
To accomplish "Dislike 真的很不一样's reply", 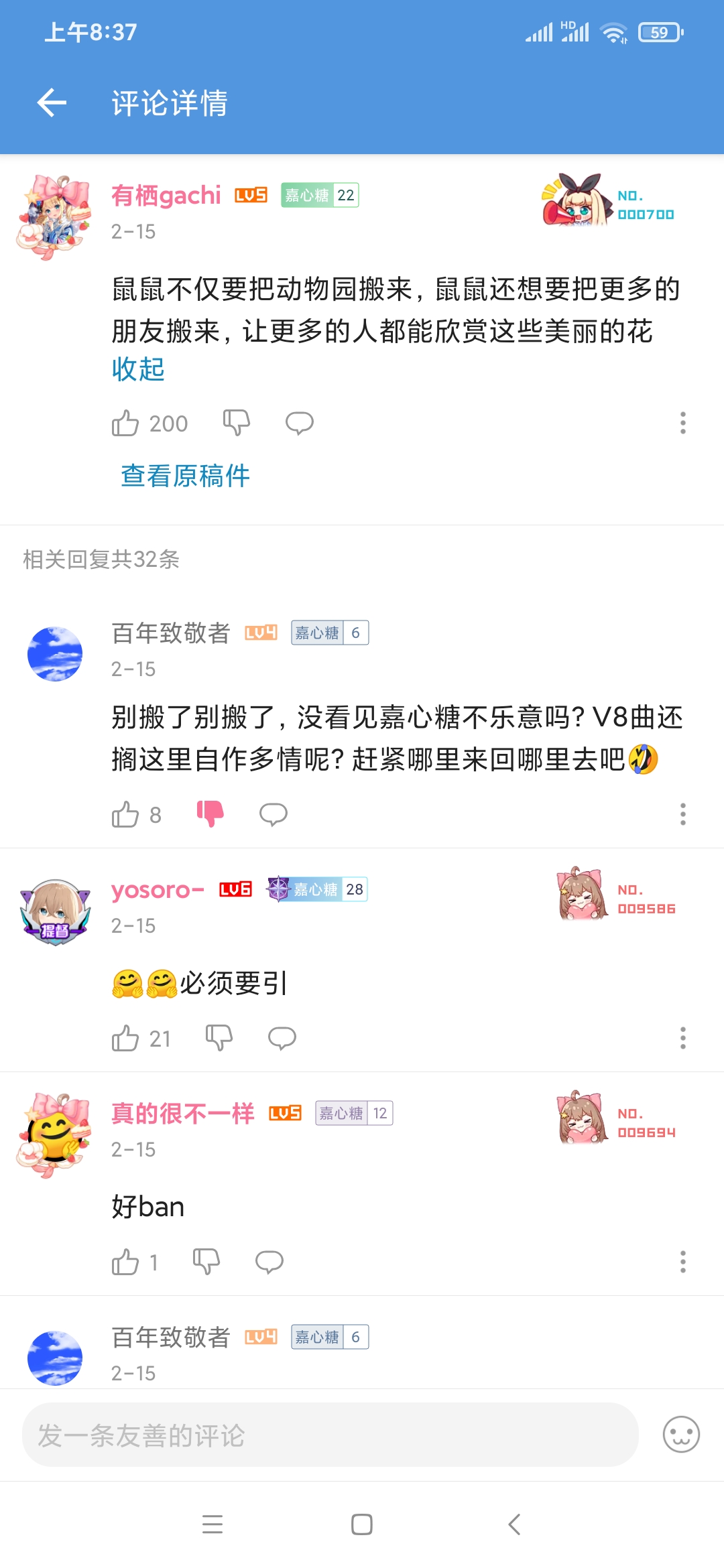I will (x=206, y=1262).
